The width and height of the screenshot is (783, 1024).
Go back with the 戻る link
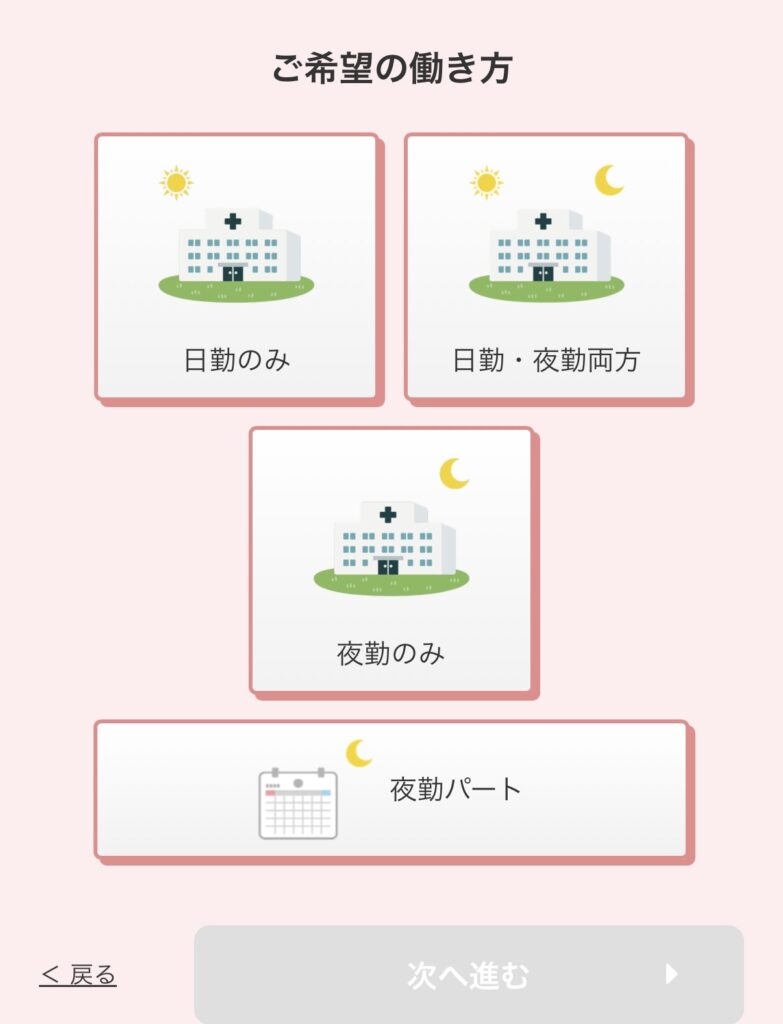point(78,974)
